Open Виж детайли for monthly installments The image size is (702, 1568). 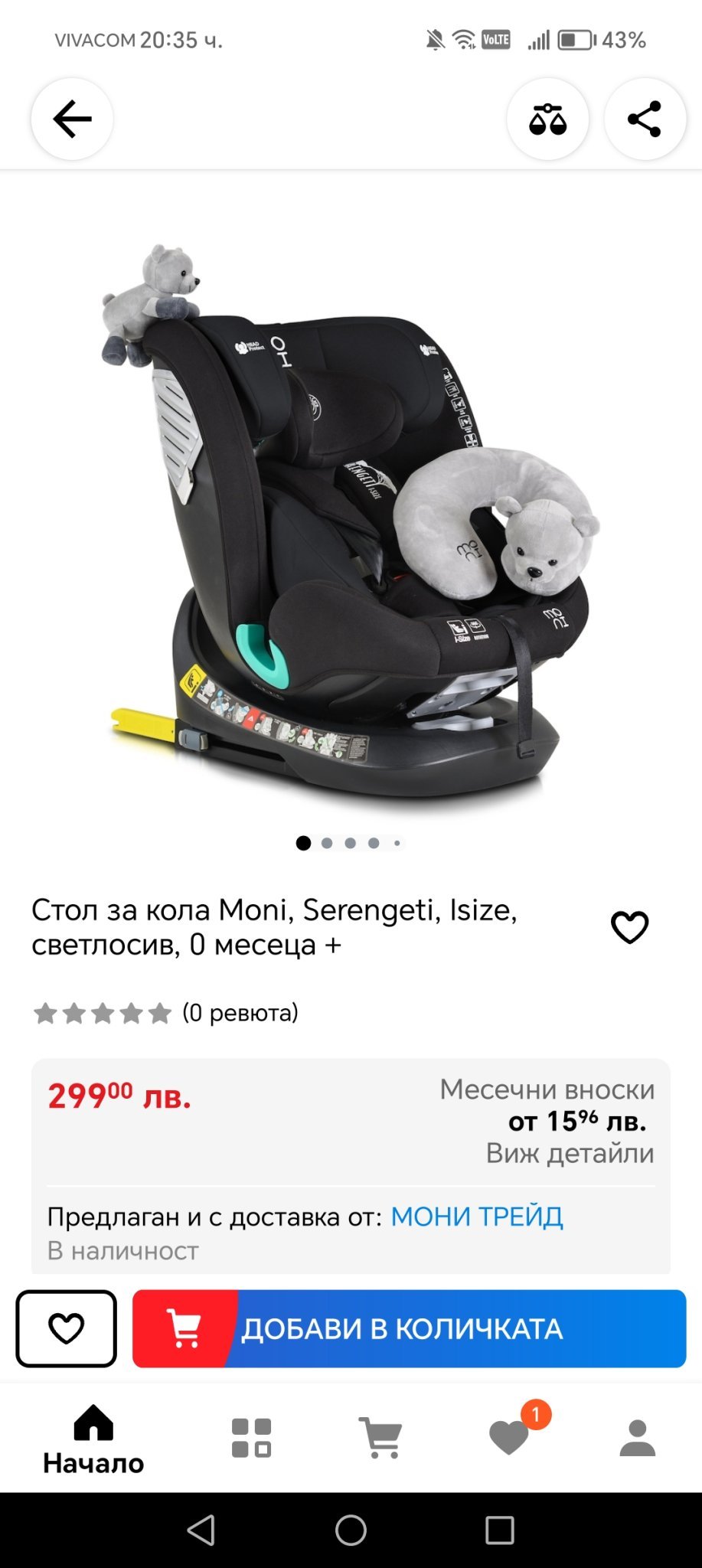(x=570, y=1153)
